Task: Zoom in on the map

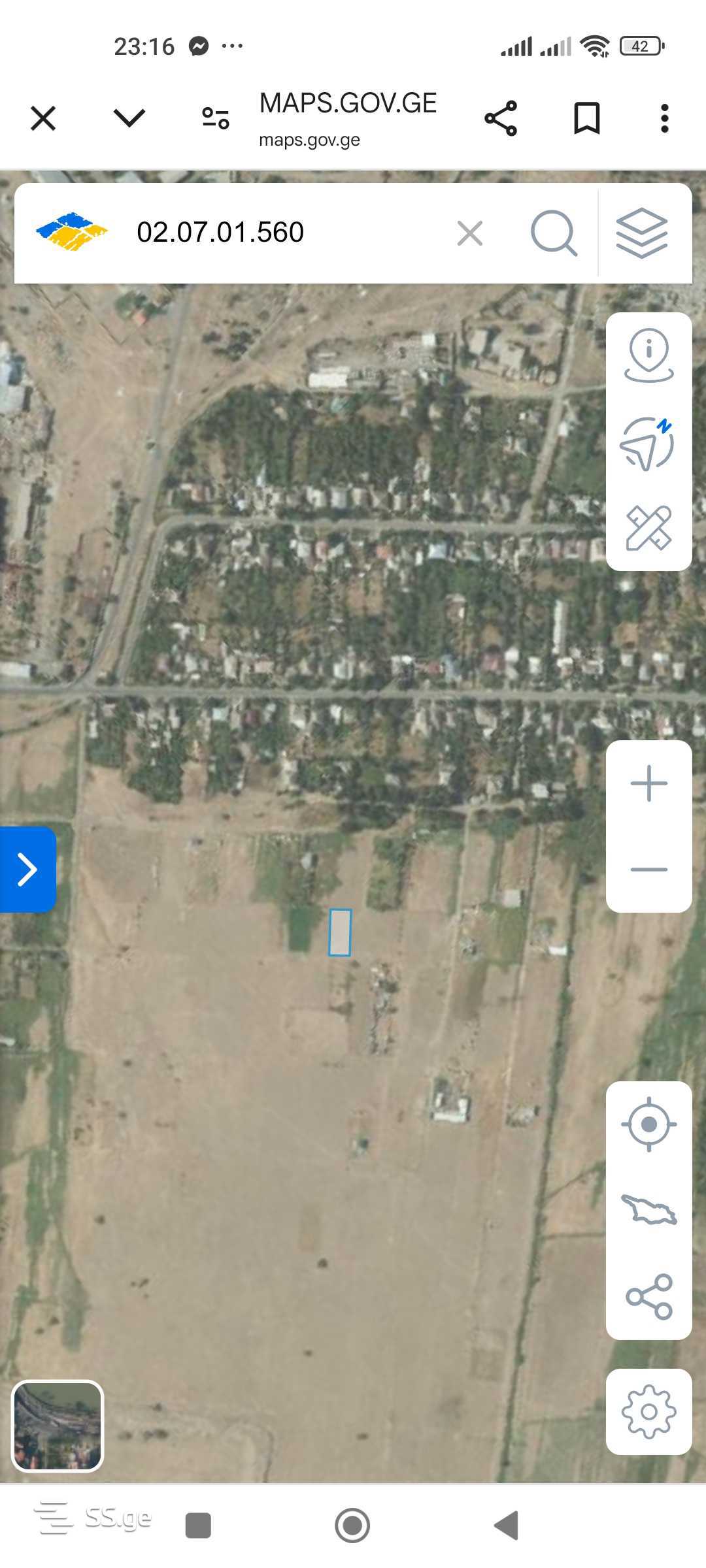Action: pyautogui.click(x=648, y=783)
